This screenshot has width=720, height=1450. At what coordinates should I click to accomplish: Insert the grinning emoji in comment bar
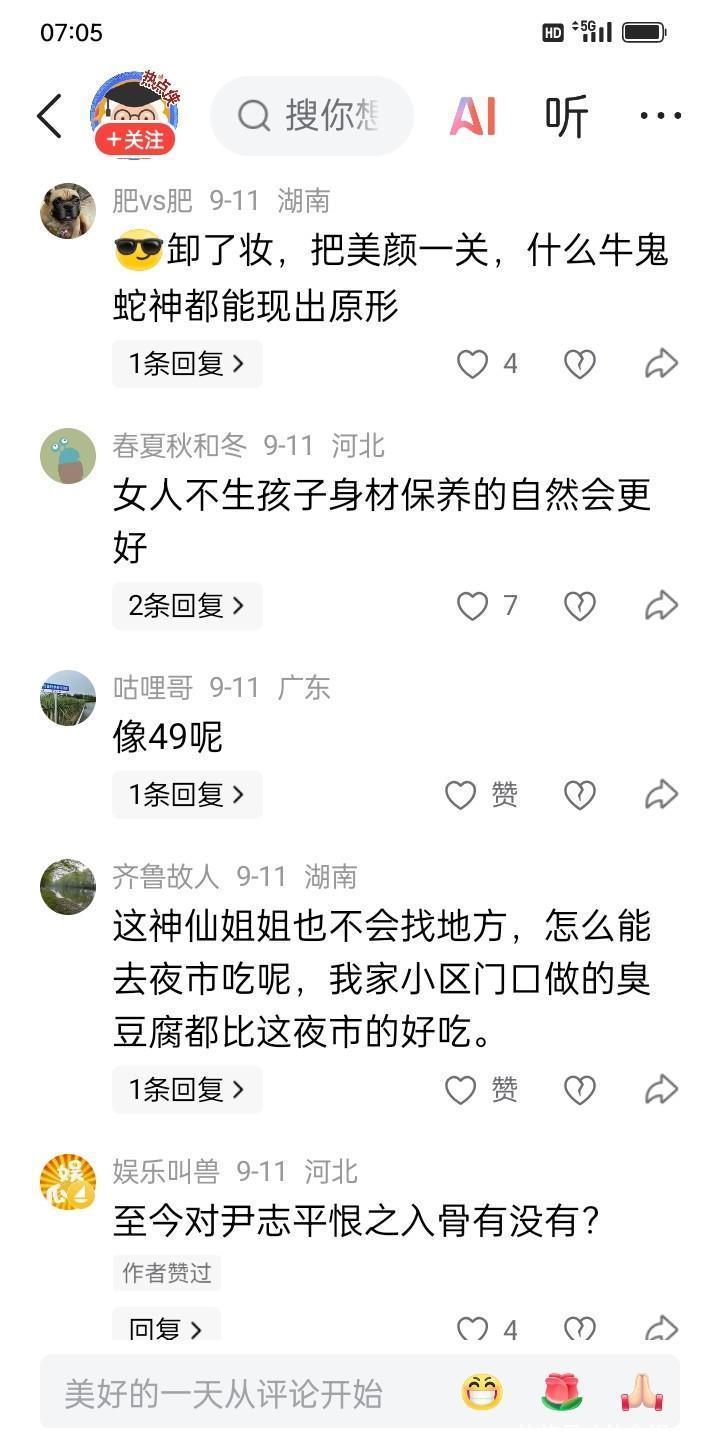[x=482, y=1392]
